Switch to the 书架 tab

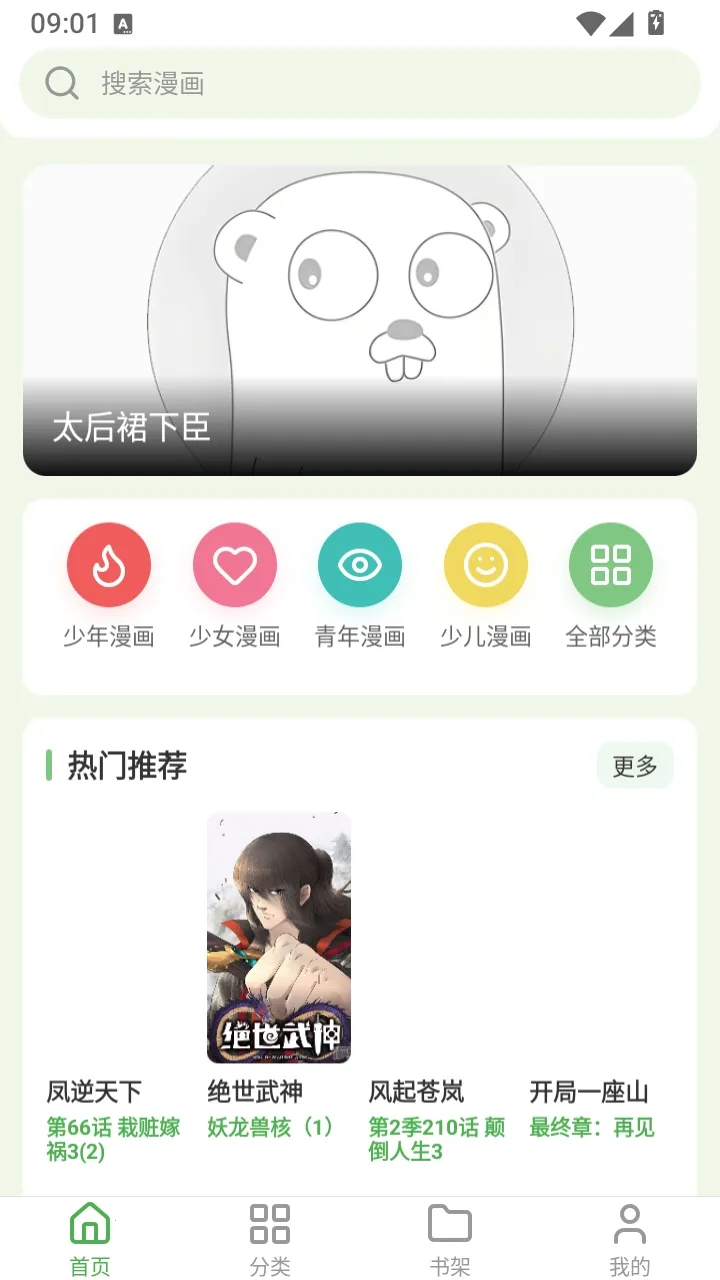[450, 1239]
